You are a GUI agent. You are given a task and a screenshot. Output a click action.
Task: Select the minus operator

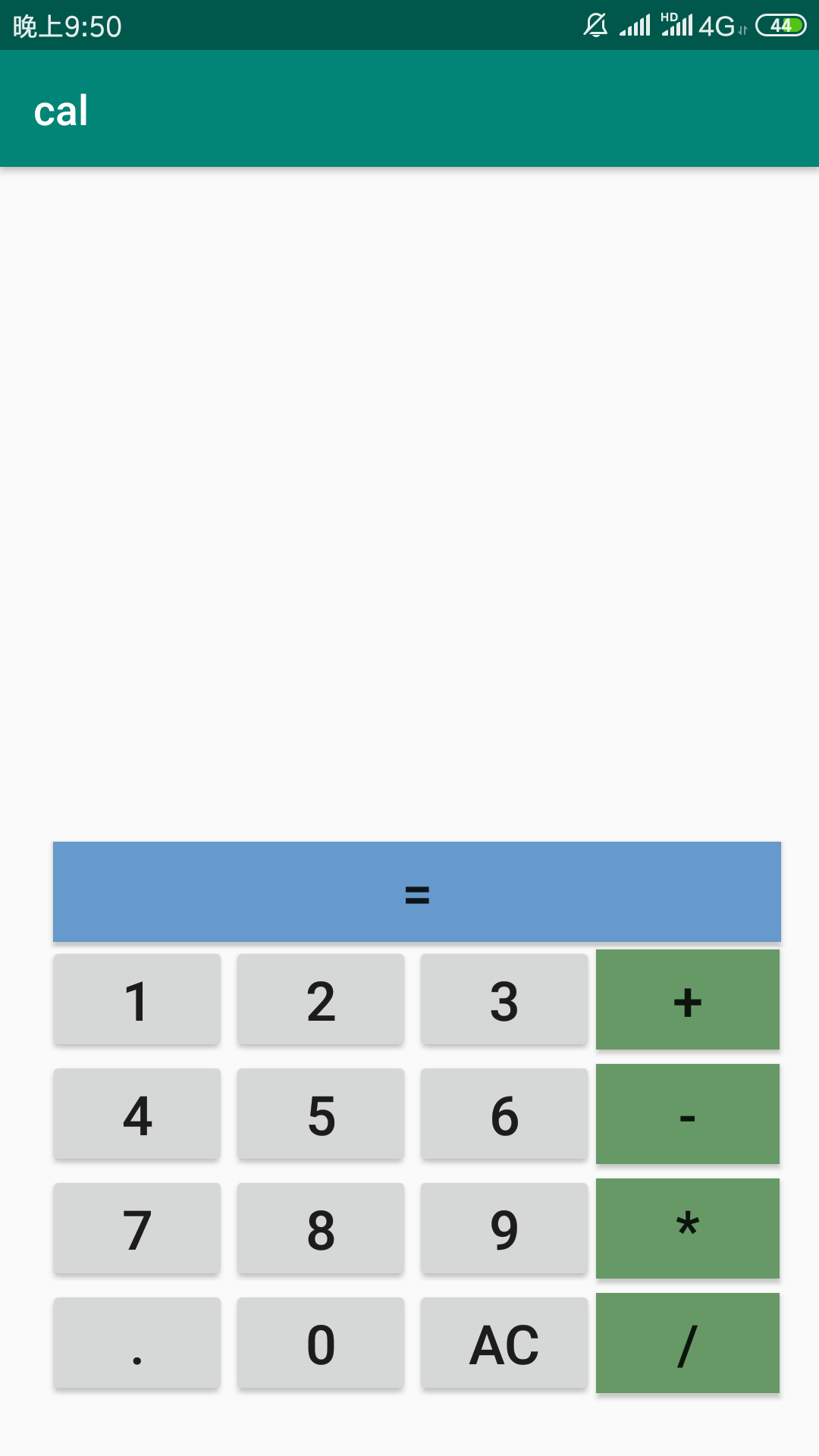(688, 1114)
